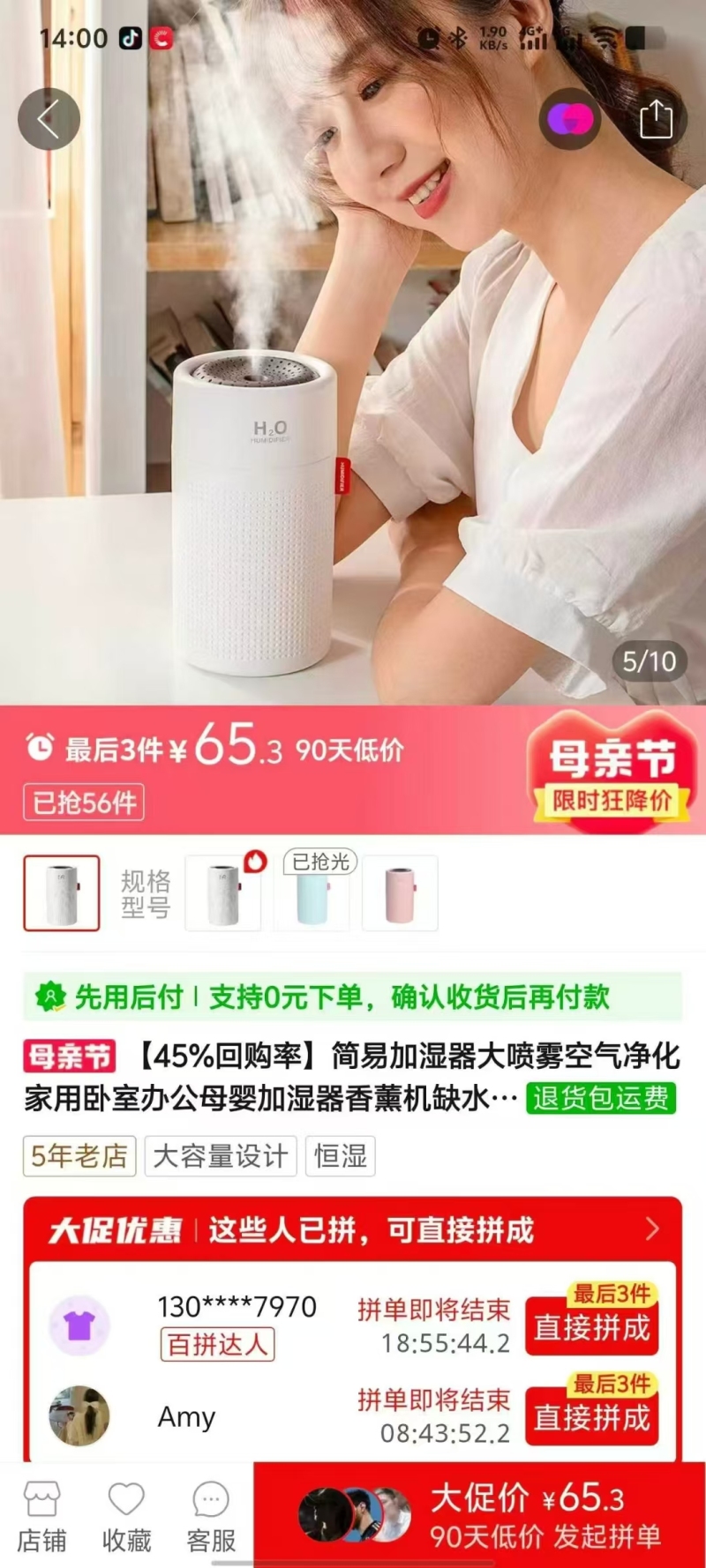Join Amy's group with 直接拼成
Viewport: 706px width, 1568px height.
(x=592, y=1415)
